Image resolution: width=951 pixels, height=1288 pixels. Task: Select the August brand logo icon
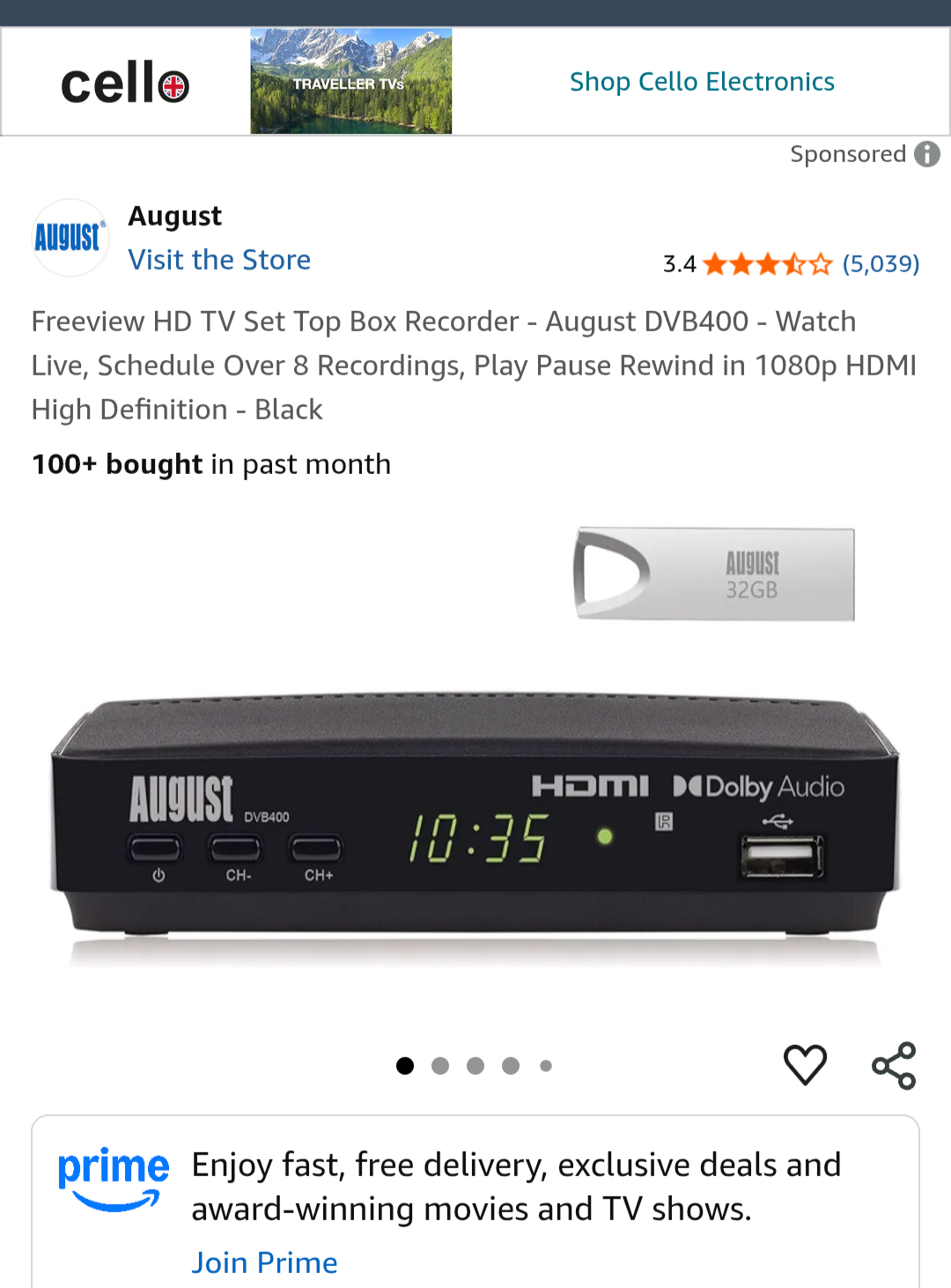[70, 236]
